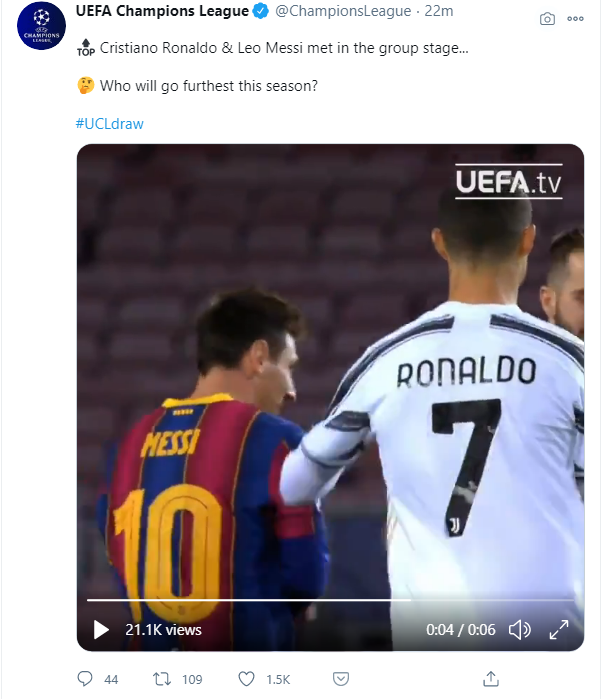Like the tweet with 1.5K likes
The width and height of the screenshot is (606, 699).
247,679
